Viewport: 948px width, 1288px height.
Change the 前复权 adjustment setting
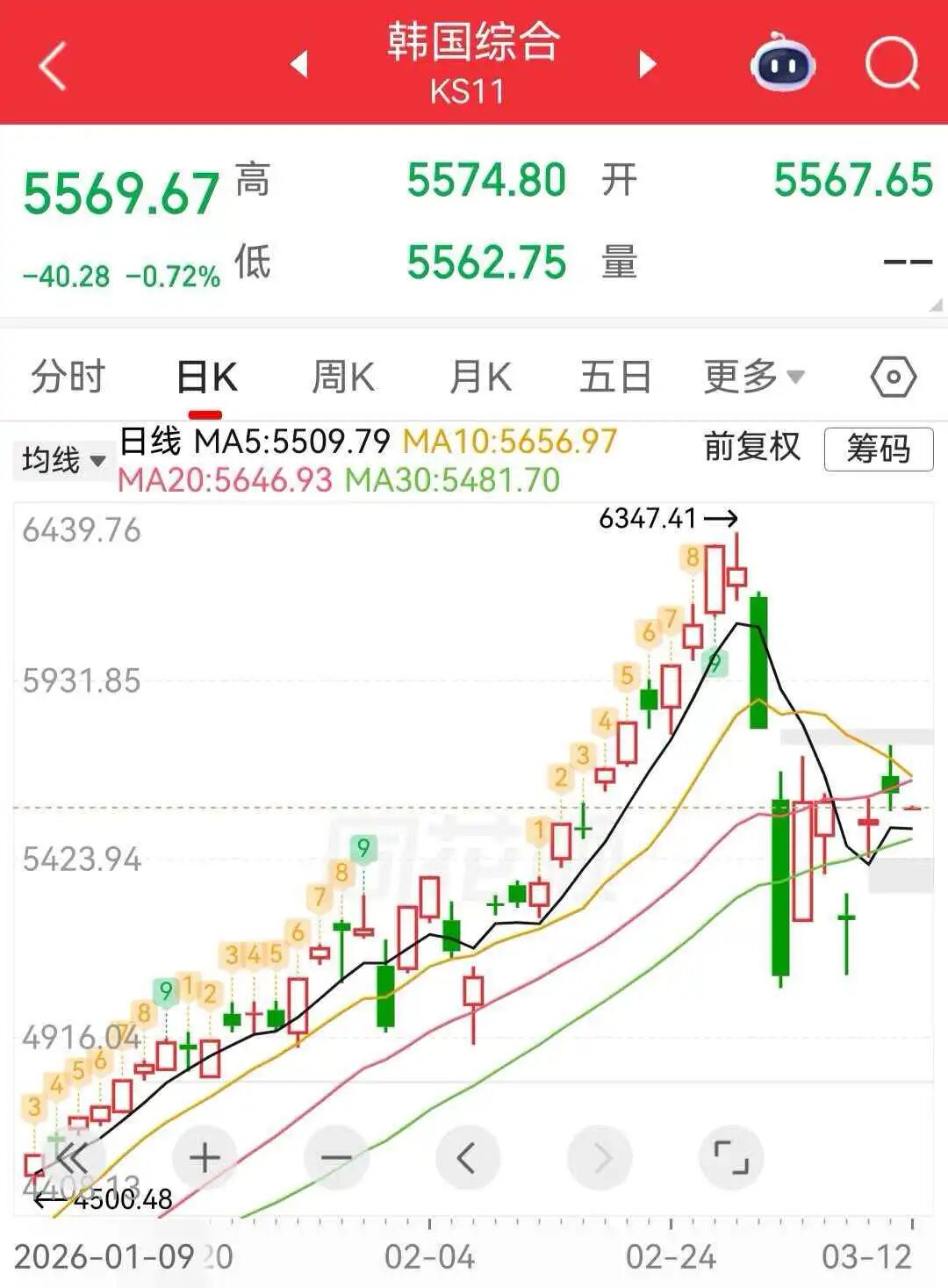click(x=752, y=447)
